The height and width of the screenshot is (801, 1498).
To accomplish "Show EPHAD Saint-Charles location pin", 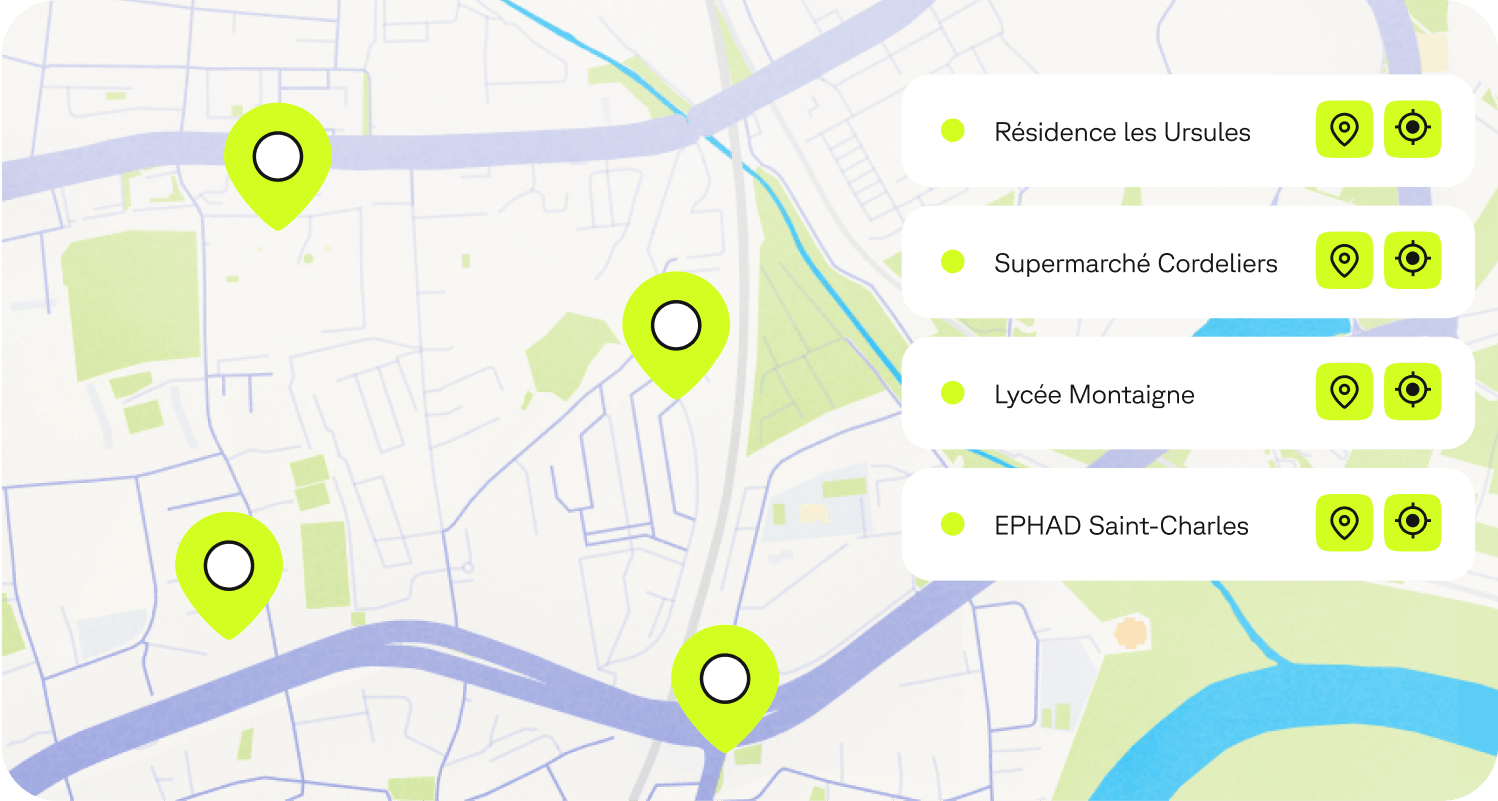I will click(x=1344, y=522).
